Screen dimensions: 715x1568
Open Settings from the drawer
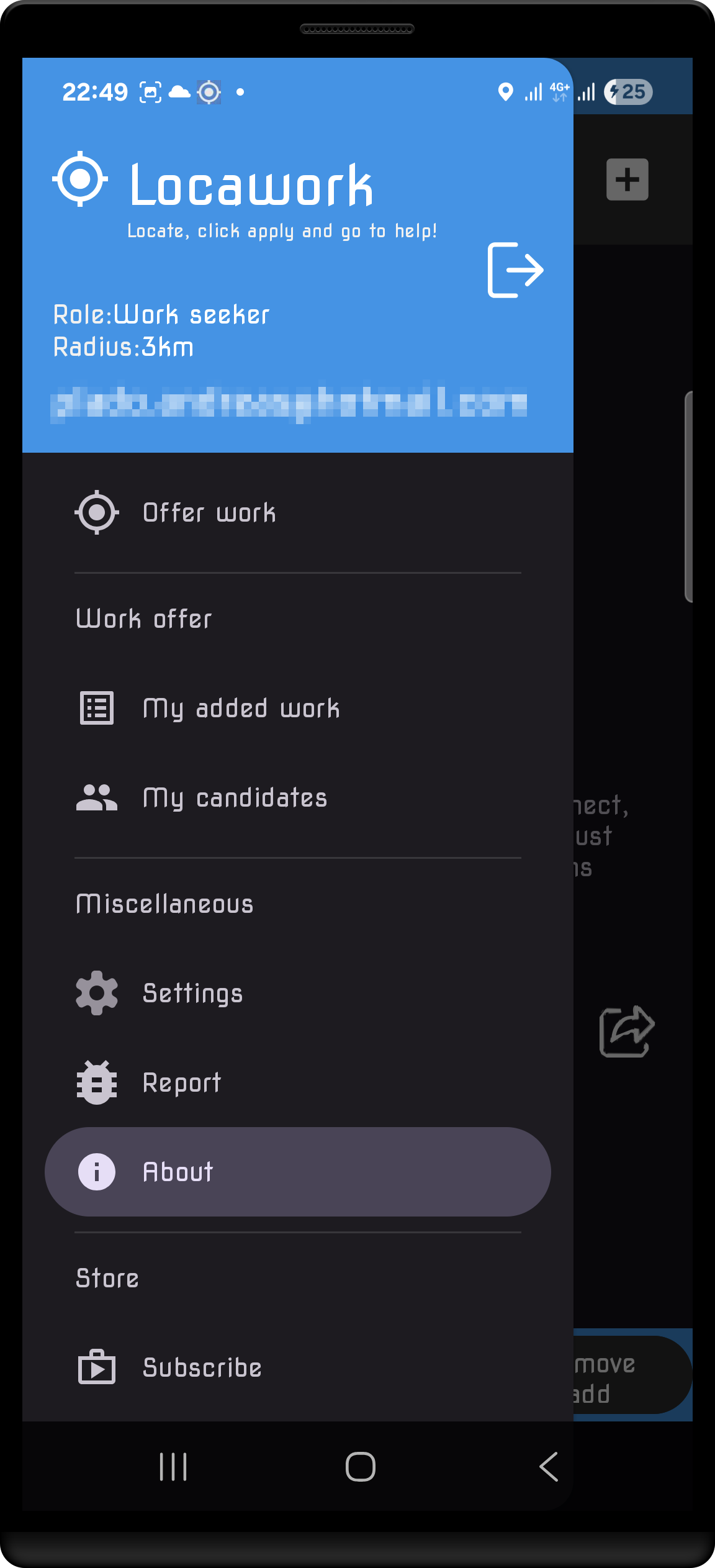pos(298,993)
